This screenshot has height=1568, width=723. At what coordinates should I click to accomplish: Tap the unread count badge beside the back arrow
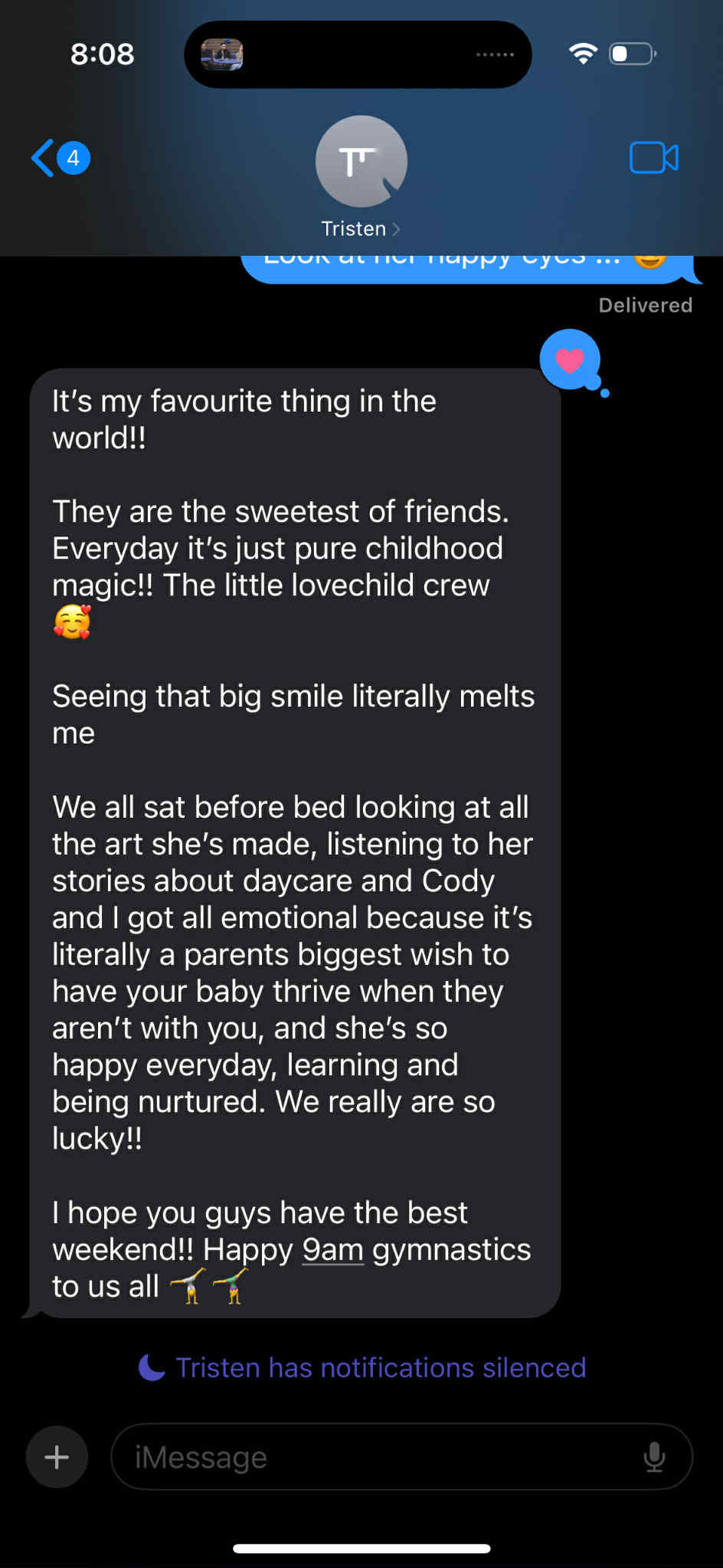pos(72,158)
